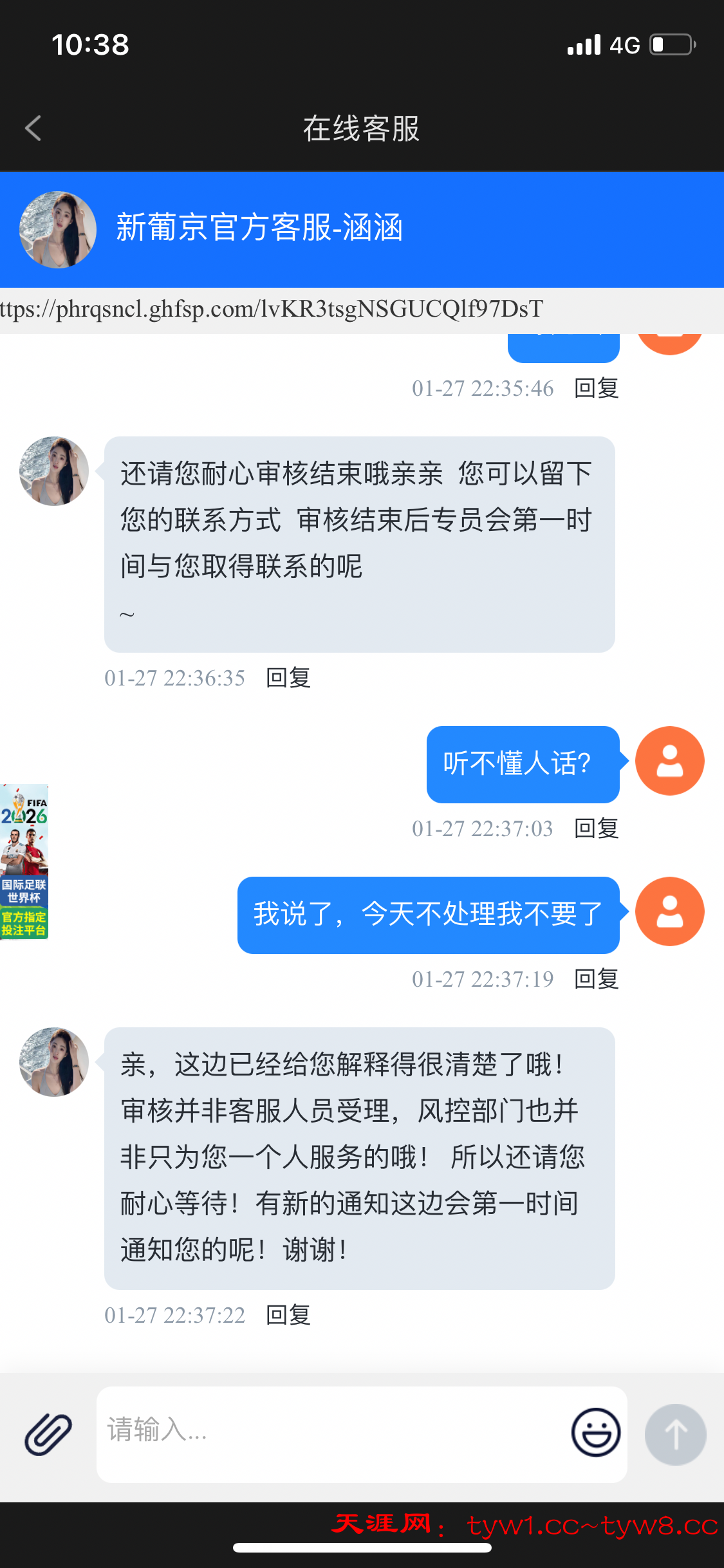Viewport: 724px width, 1568px height.
Task: Reply to the 22:37:19 message
Action: 596,979
